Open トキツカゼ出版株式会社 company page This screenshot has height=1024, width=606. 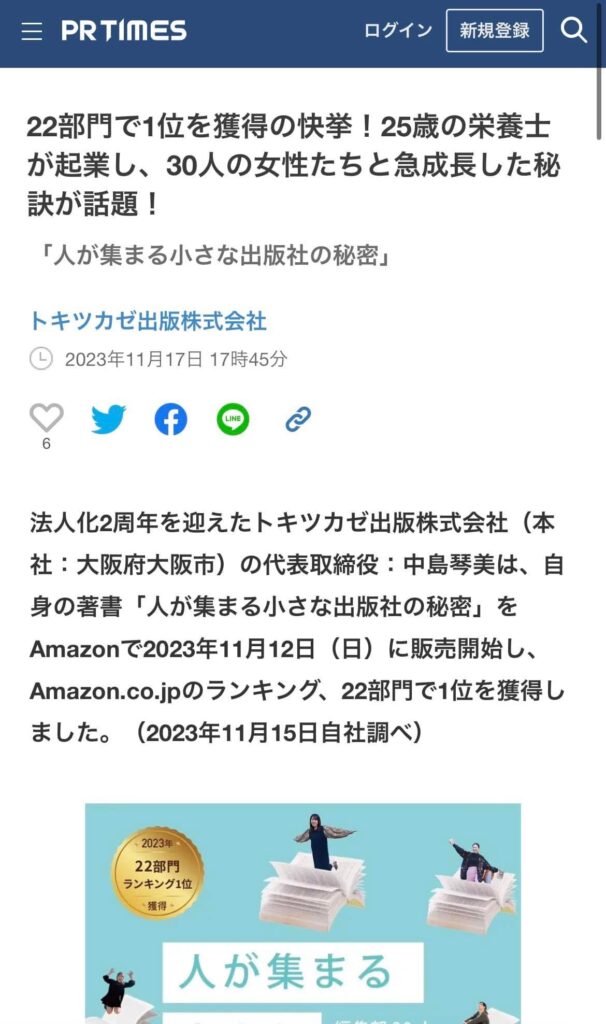(x=148, y=321)
